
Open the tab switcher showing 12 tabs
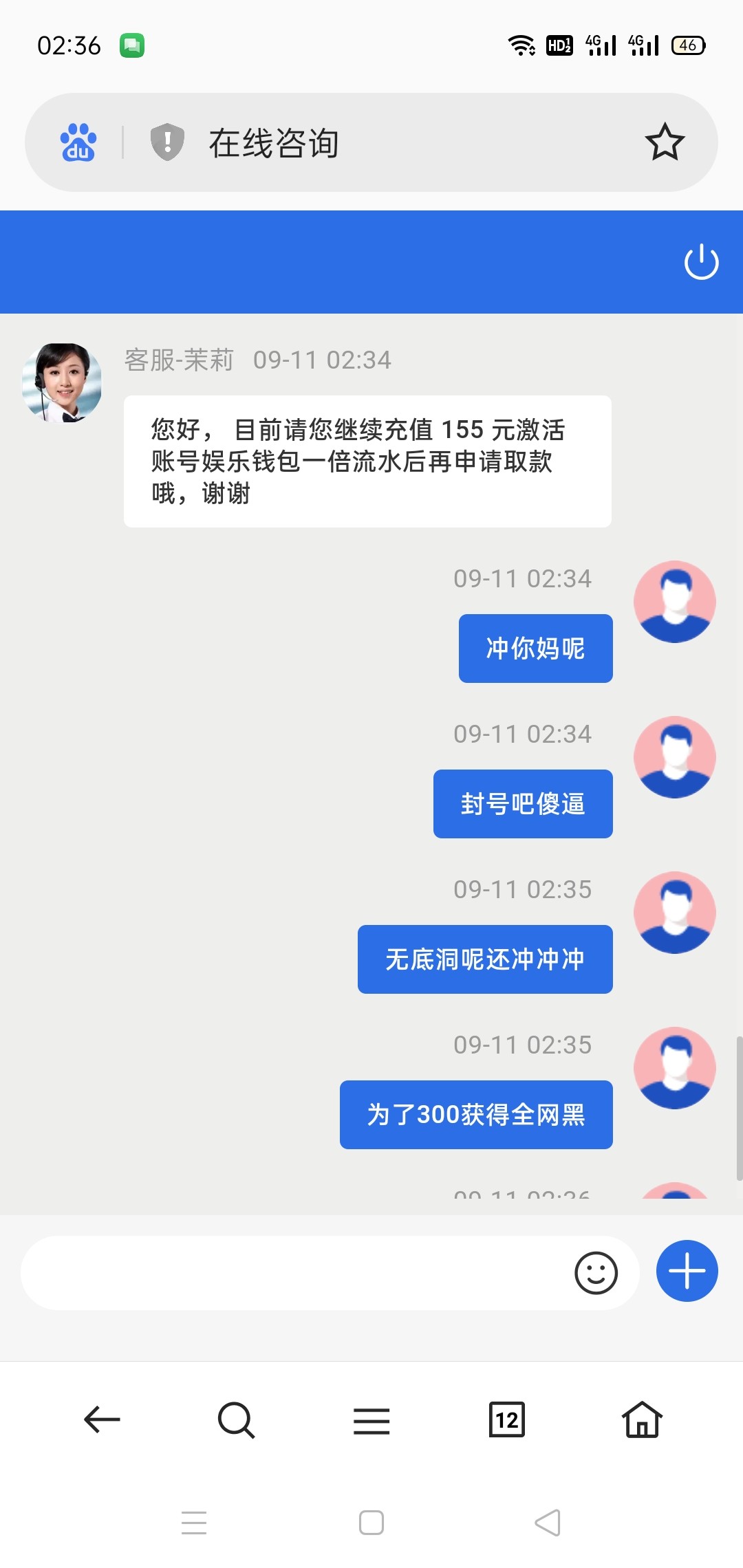pyautogui.click(x=506, y=1420)
